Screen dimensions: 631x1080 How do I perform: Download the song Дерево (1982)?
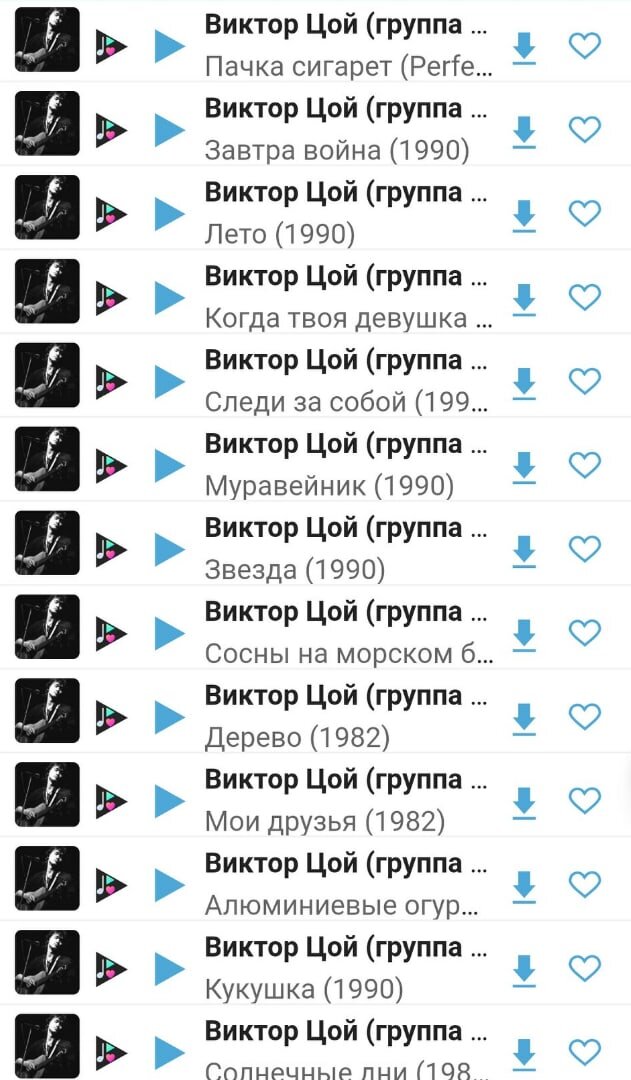[524, 718]
